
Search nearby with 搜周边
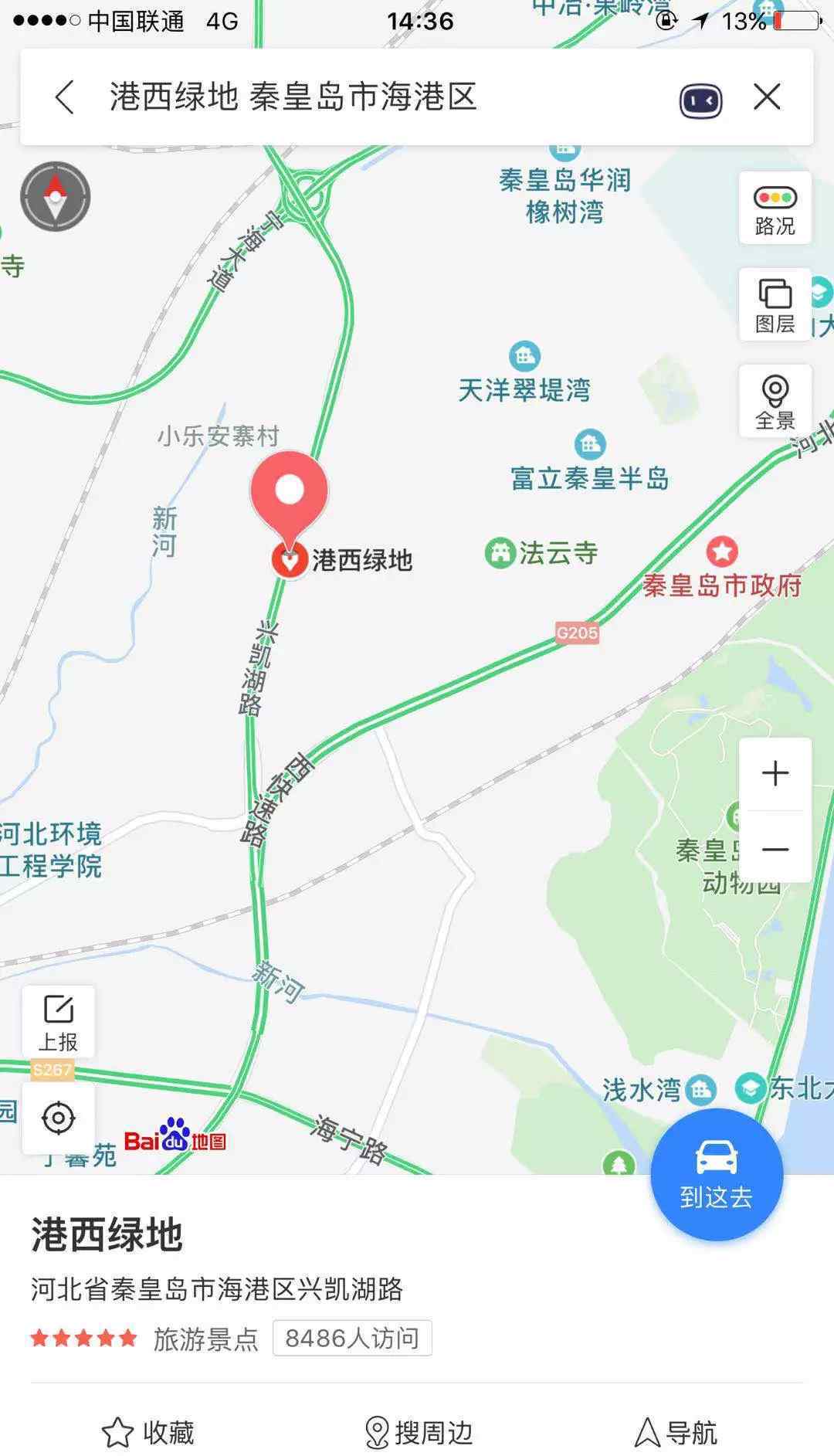click(418, 1433)
